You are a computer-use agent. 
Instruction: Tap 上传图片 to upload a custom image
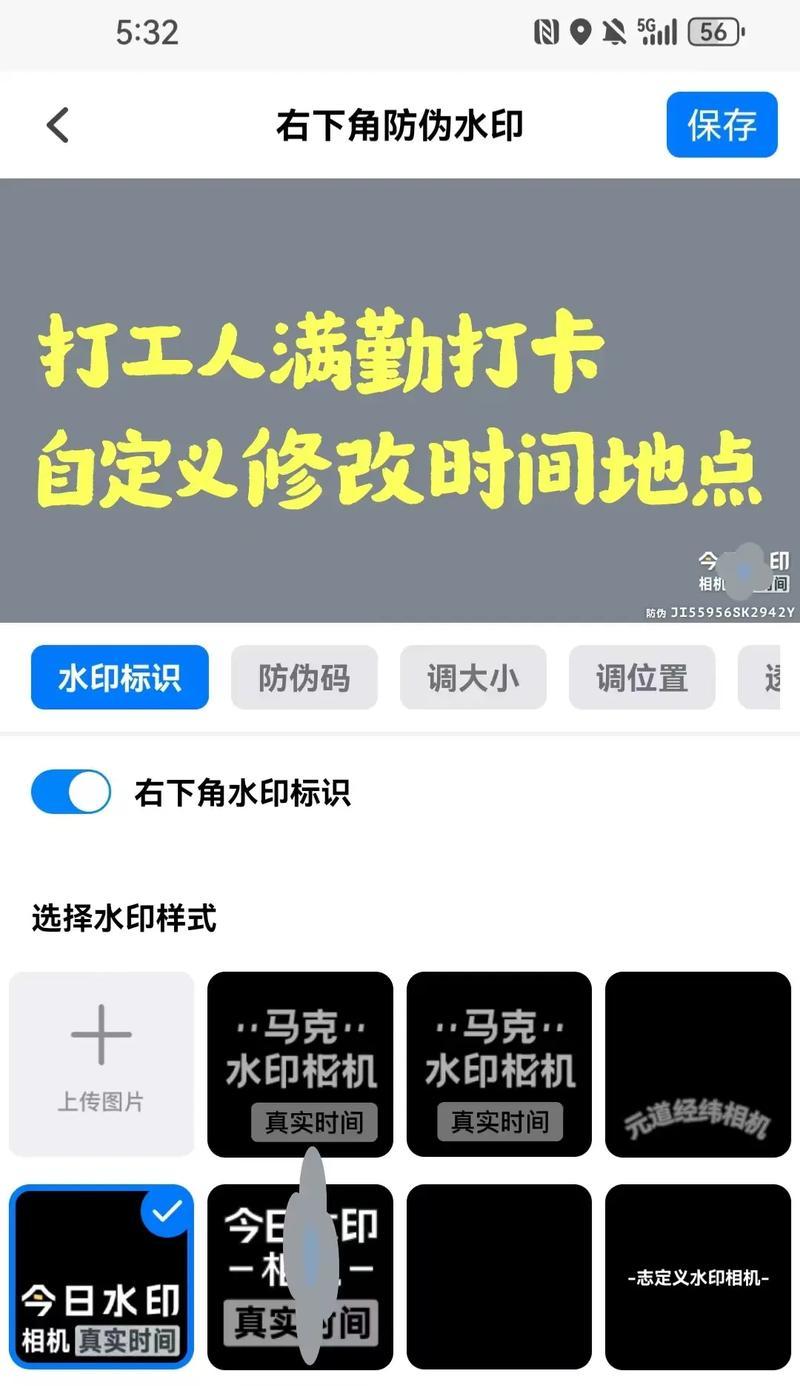[x=101, y=1064]
